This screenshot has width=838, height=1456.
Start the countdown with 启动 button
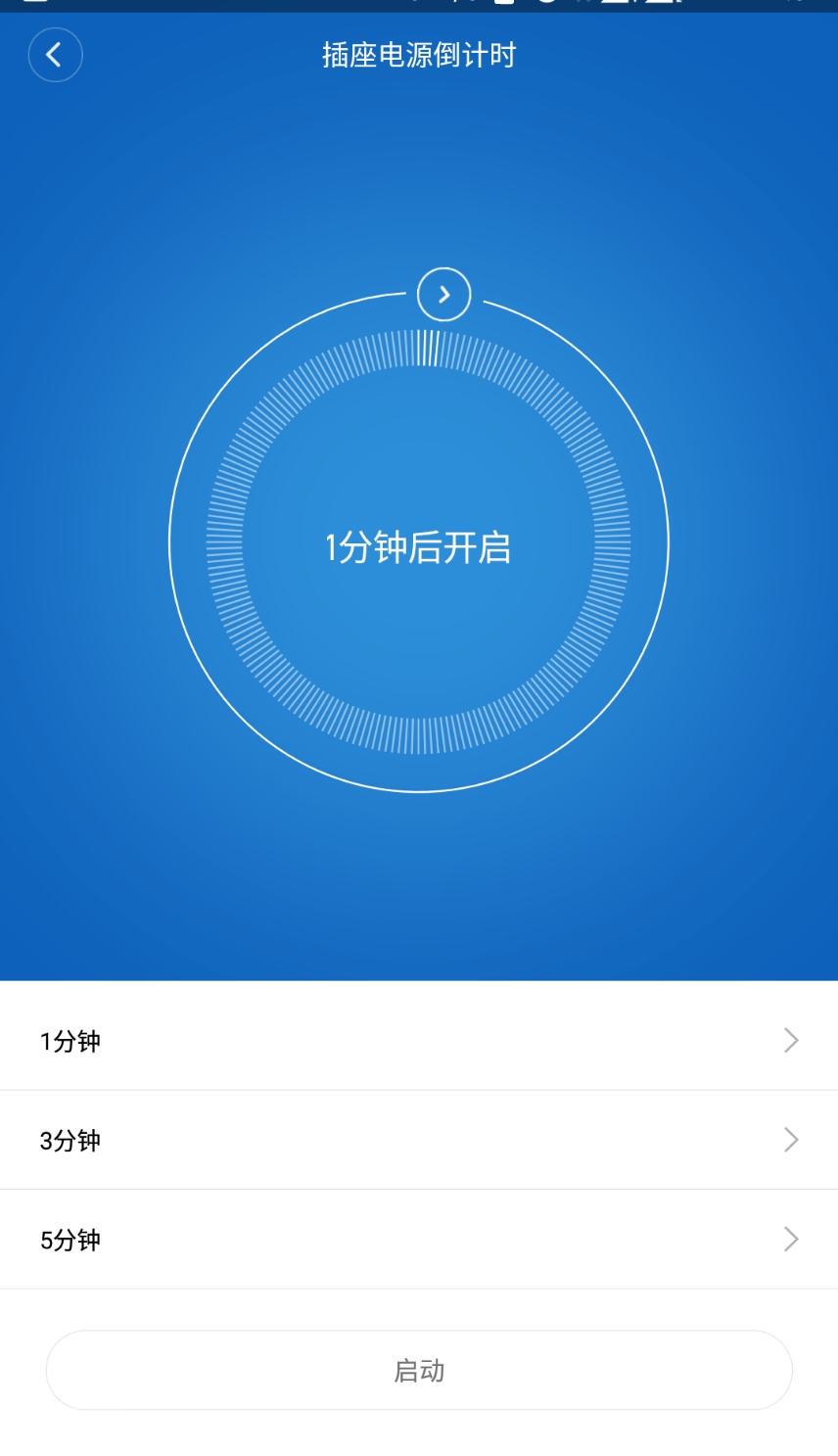tap(419, 1370)
